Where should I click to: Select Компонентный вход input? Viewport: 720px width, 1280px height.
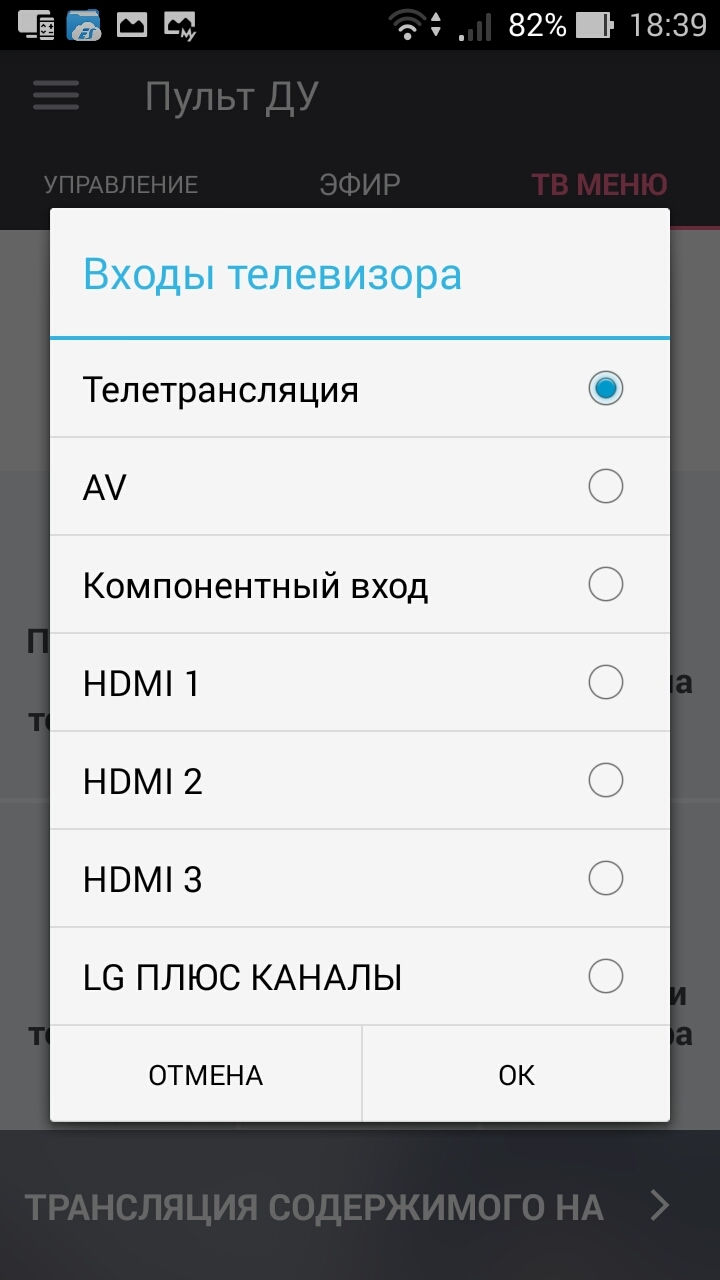(359, 585)
